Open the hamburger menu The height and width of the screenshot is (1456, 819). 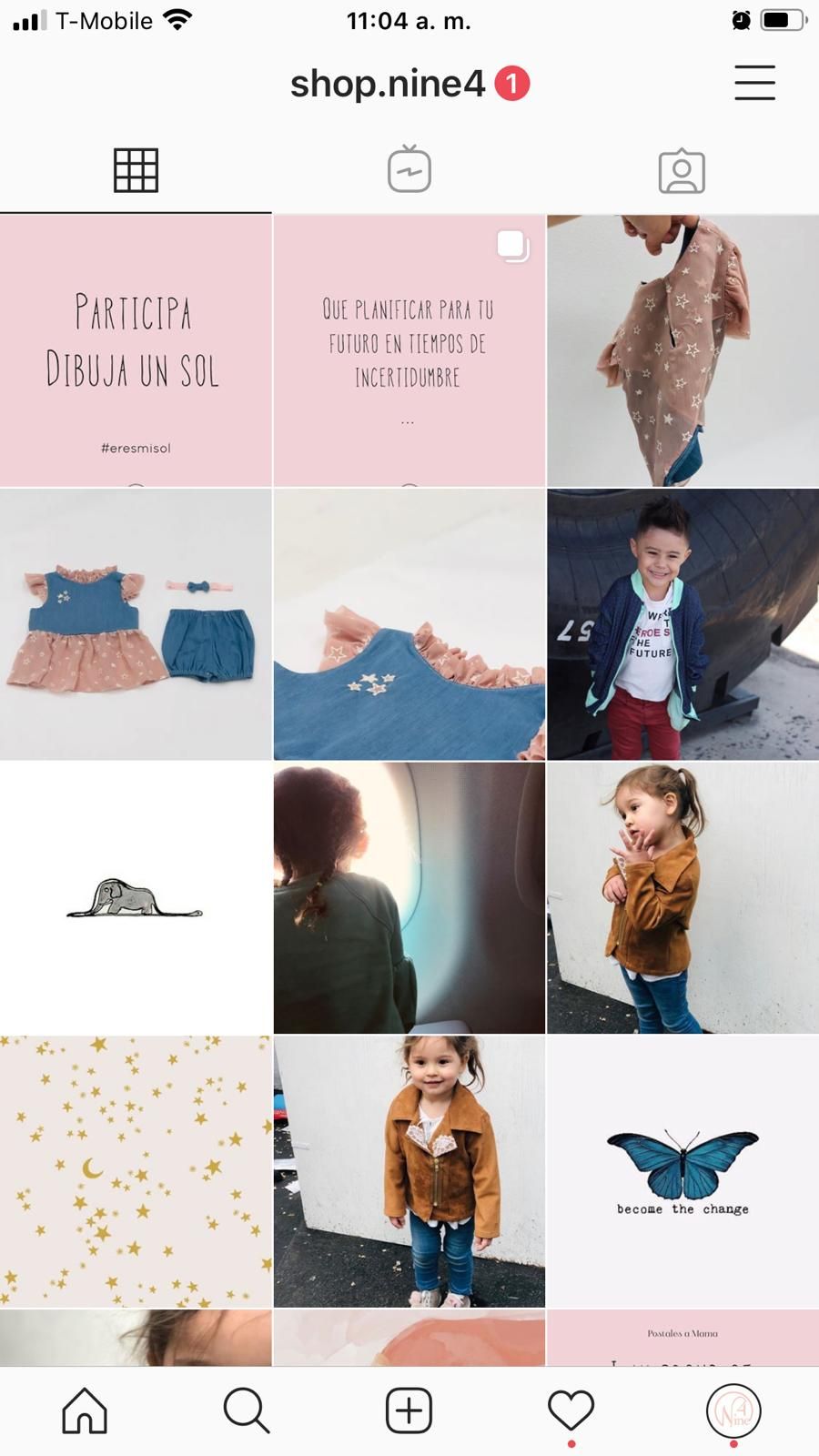(x=754, y=83)
